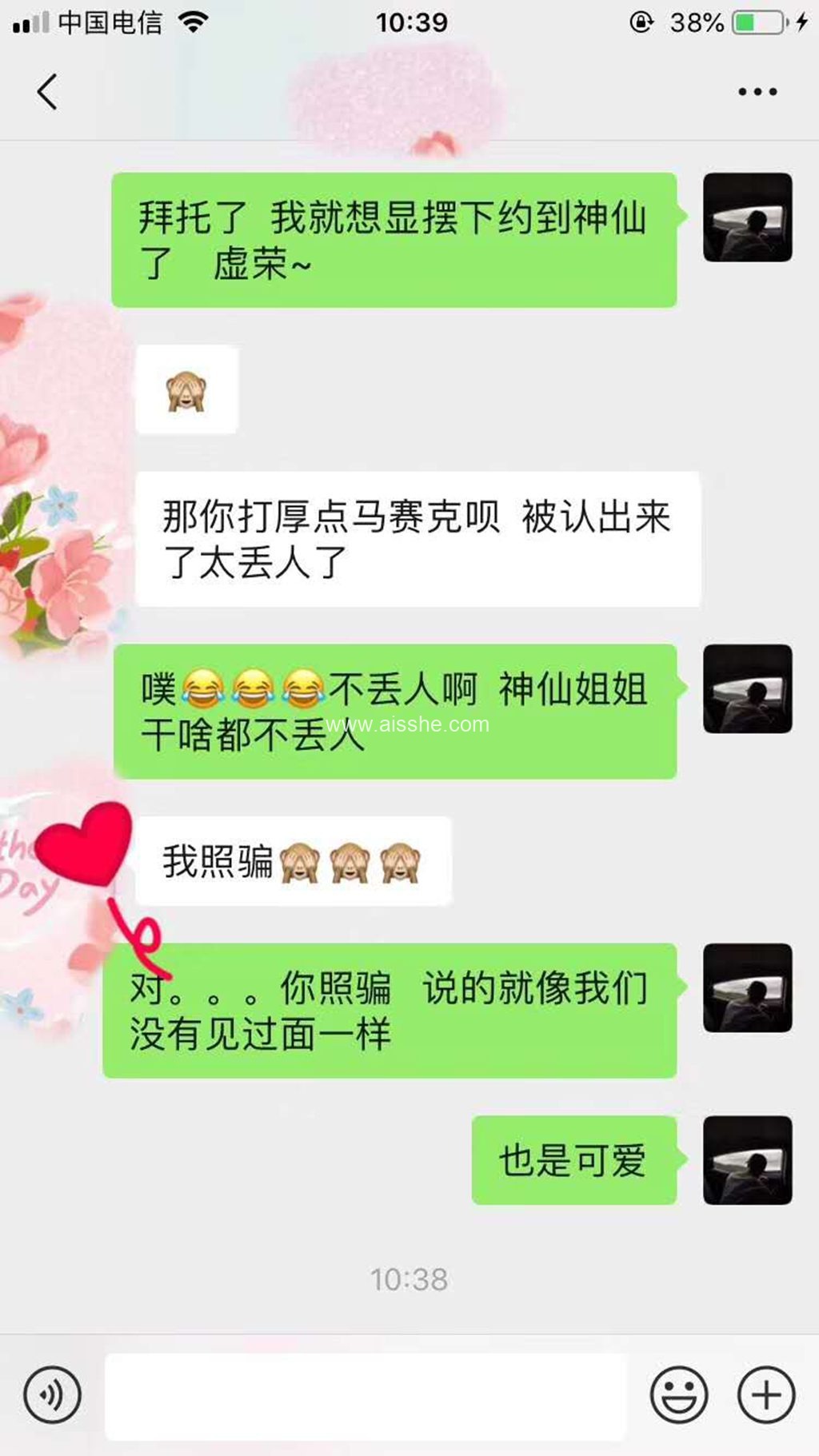Open the avatar next to 拜托了 message
The width and height of the screenshot is (819, 1456).
tap(747, 217)
